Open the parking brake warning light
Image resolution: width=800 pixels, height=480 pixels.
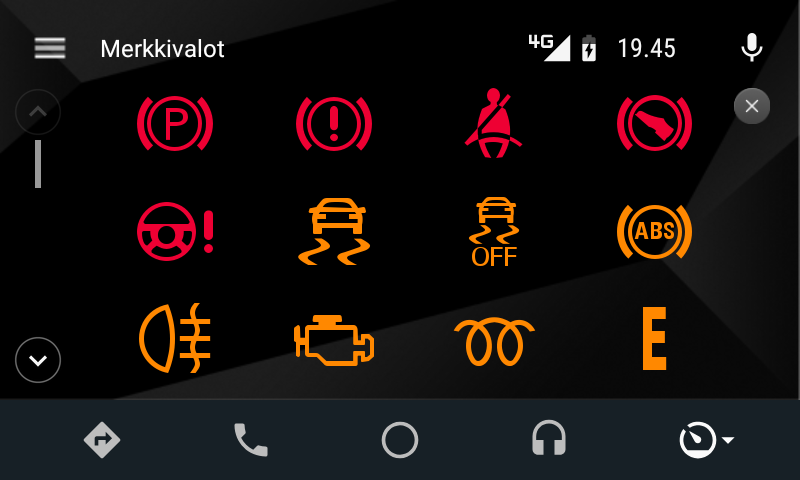(175, 124)
